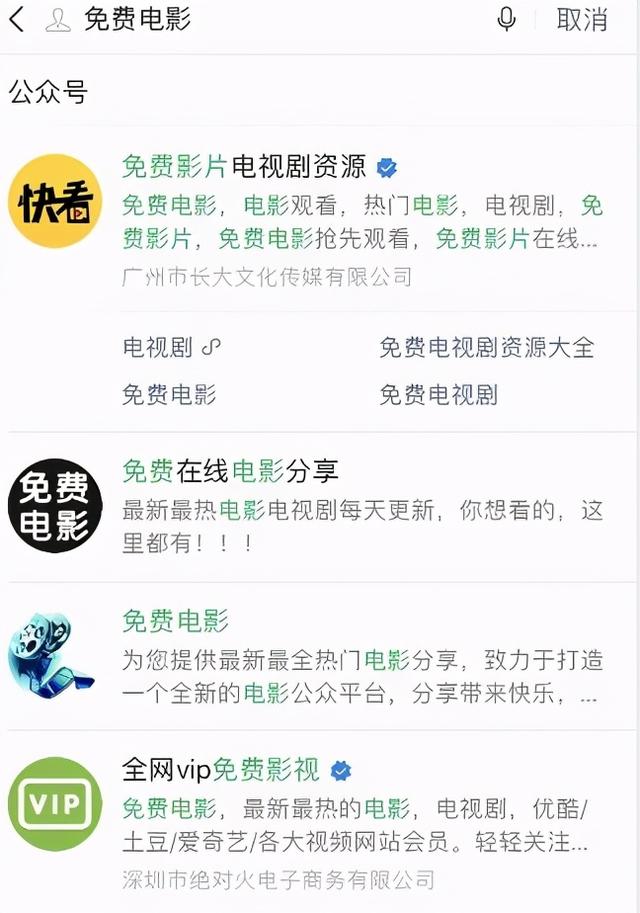
Task: Go back using the top-left arrow
Action: (x=17, y=20)
